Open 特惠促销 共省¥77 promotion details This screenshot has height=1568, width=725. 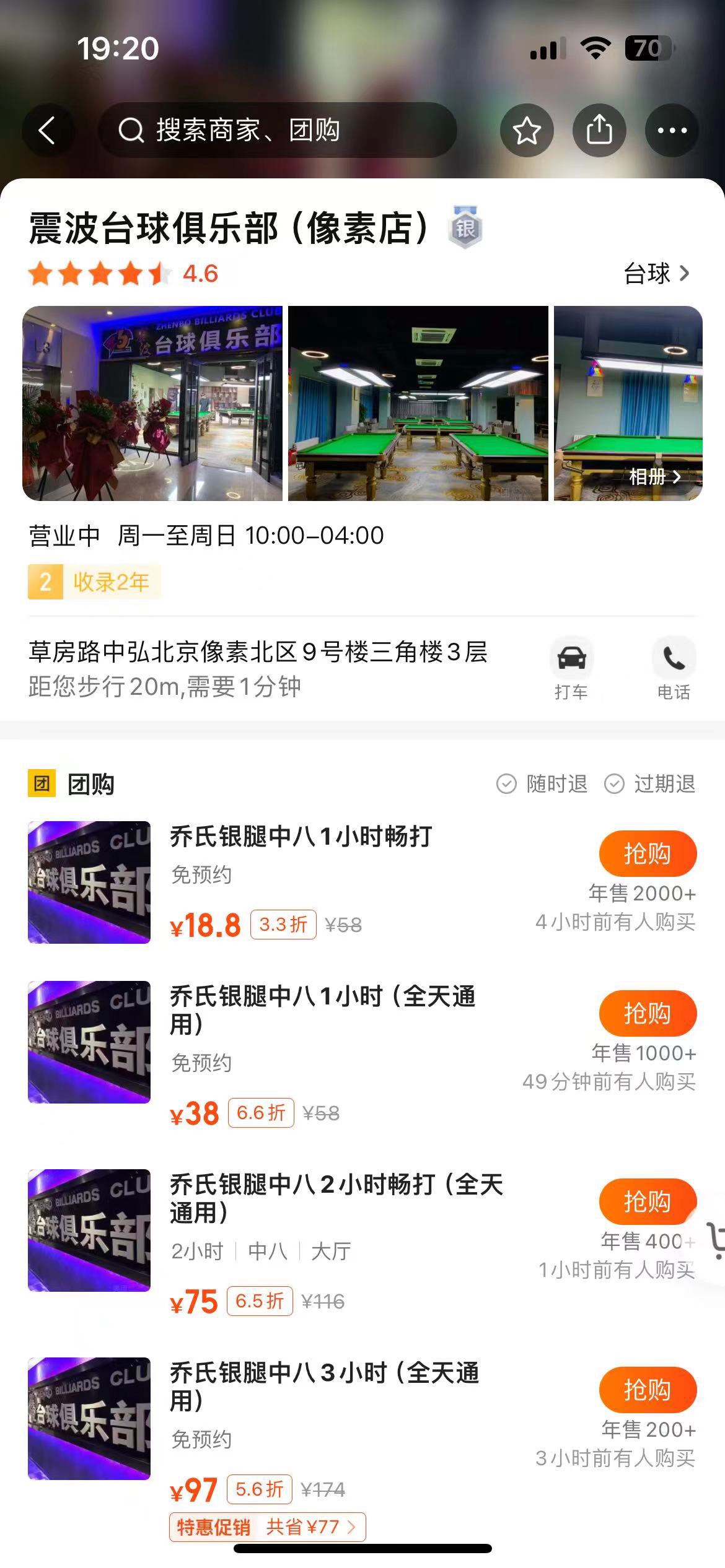[267, 1527]
